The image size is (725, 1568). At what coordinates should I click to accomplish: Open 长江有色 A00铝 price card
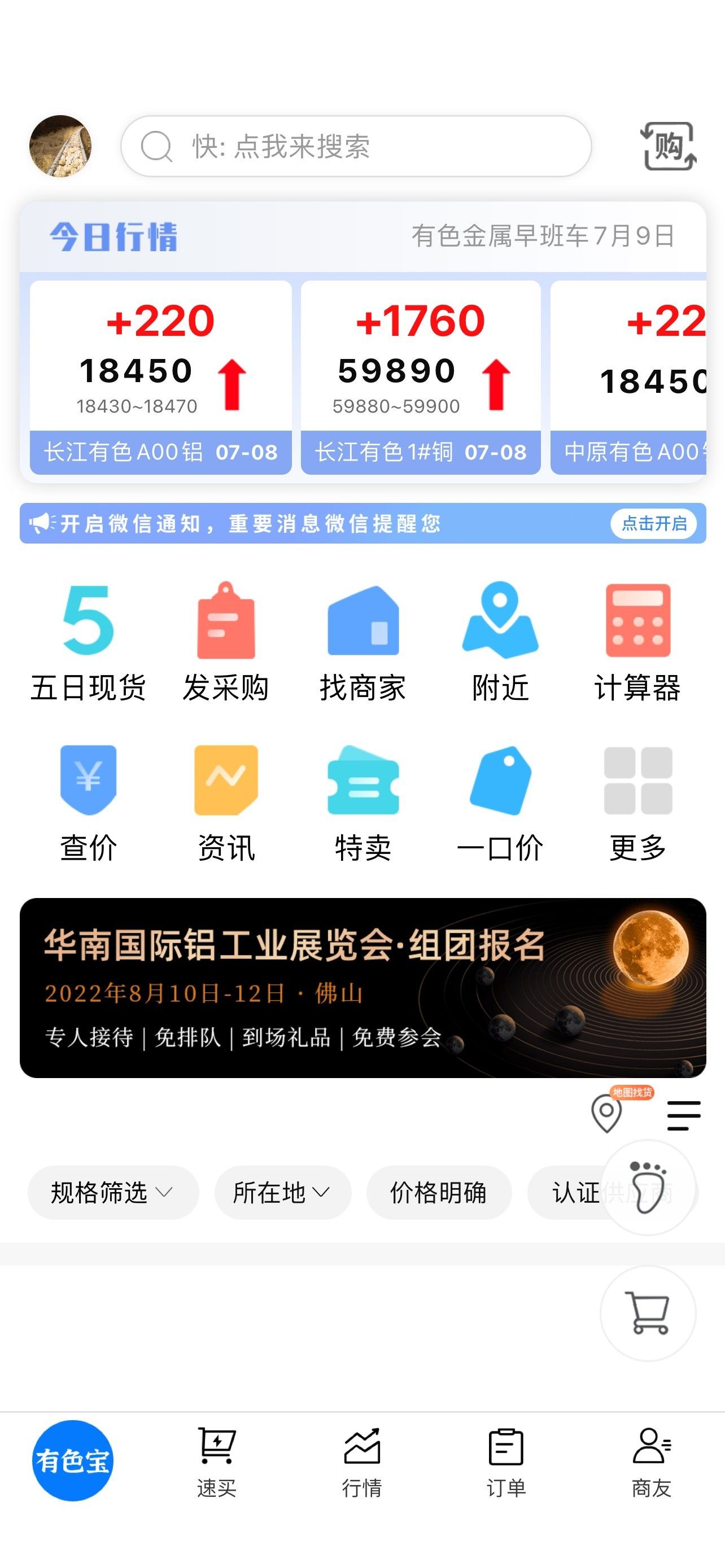coord(161,378)
